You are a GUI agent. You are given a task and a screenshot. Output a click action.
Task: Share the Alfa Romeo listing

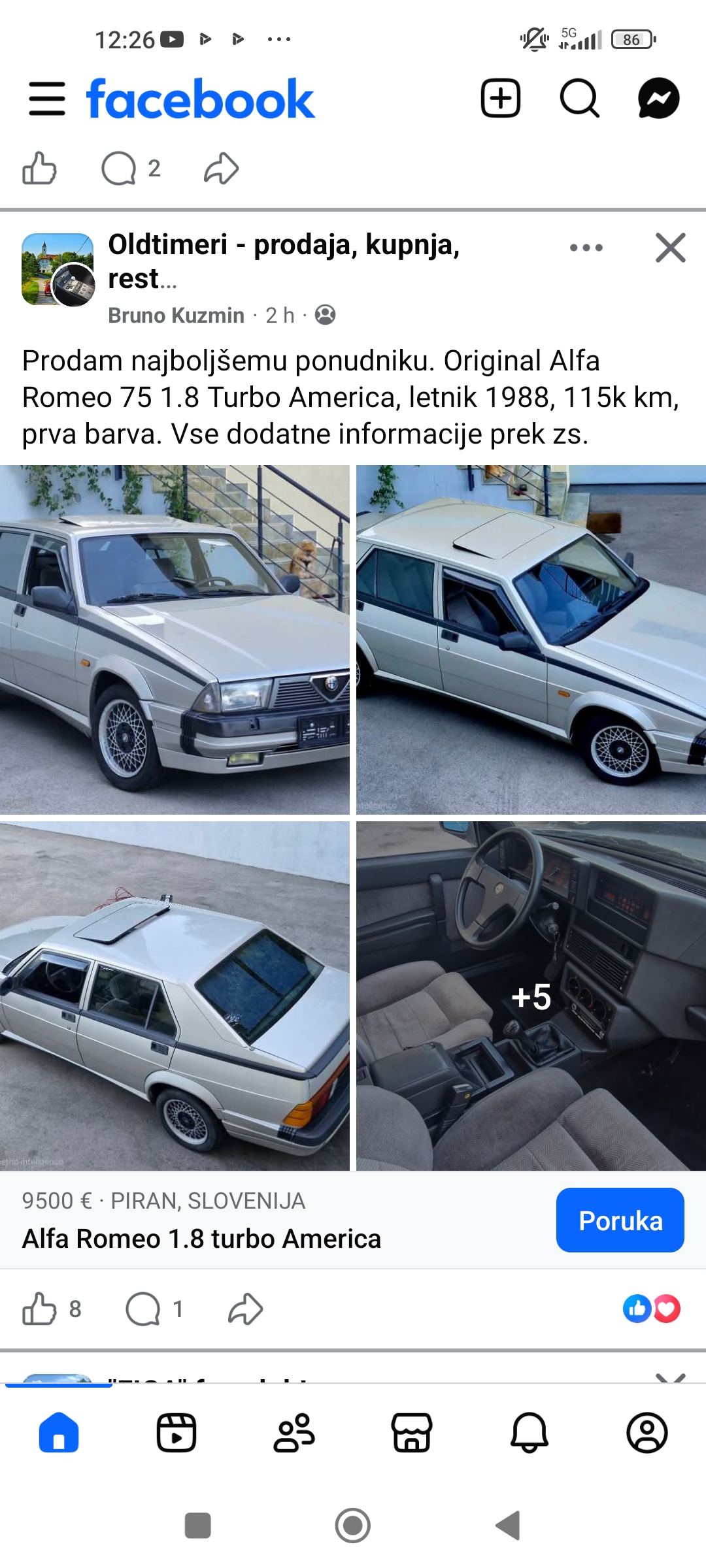[246, 1309]
